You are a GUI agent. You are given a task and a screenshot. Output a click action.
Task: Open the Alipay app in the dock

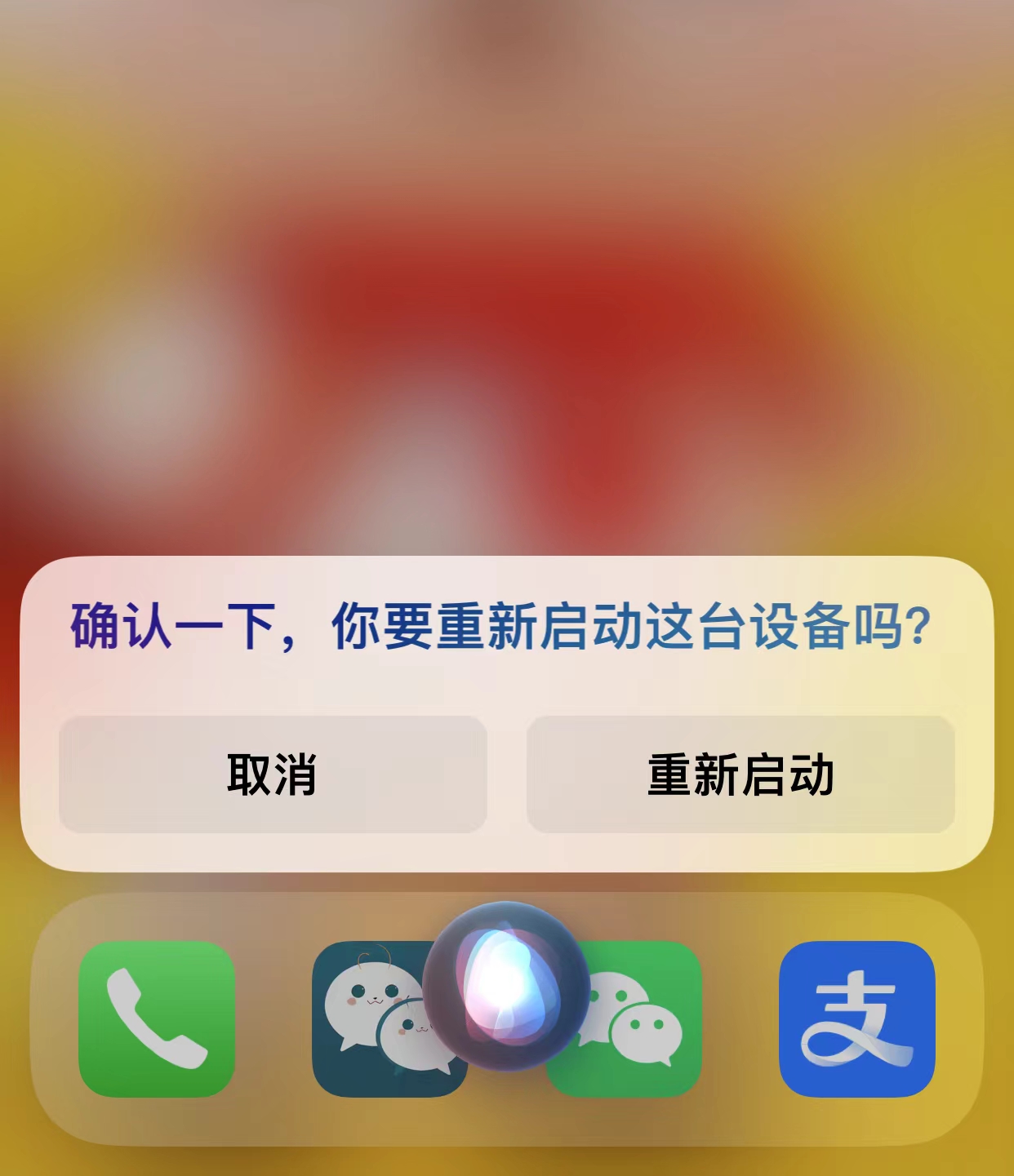pos(856,1018)
